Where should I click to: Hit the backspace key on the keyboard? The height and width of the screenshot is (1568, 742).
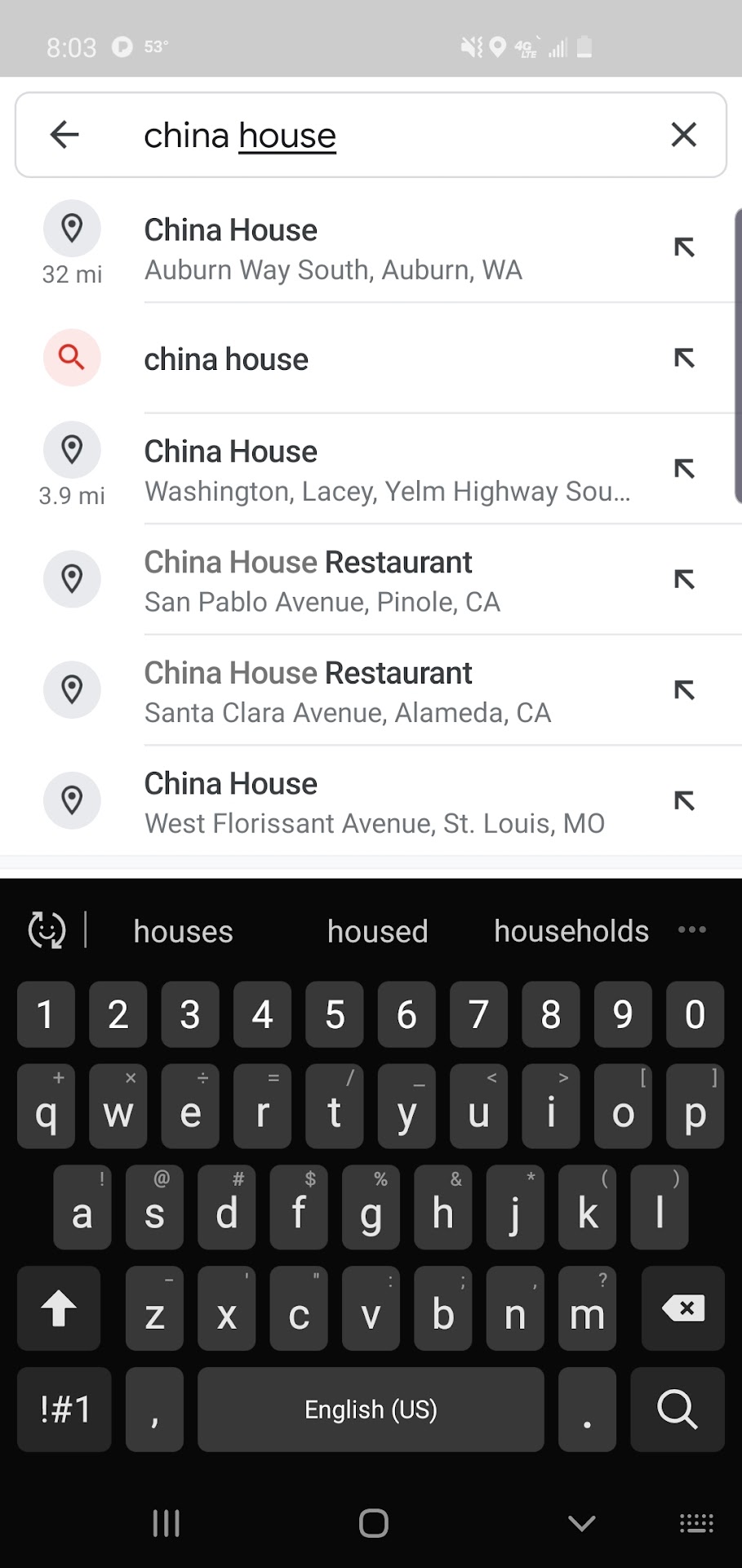point(682,1309)
